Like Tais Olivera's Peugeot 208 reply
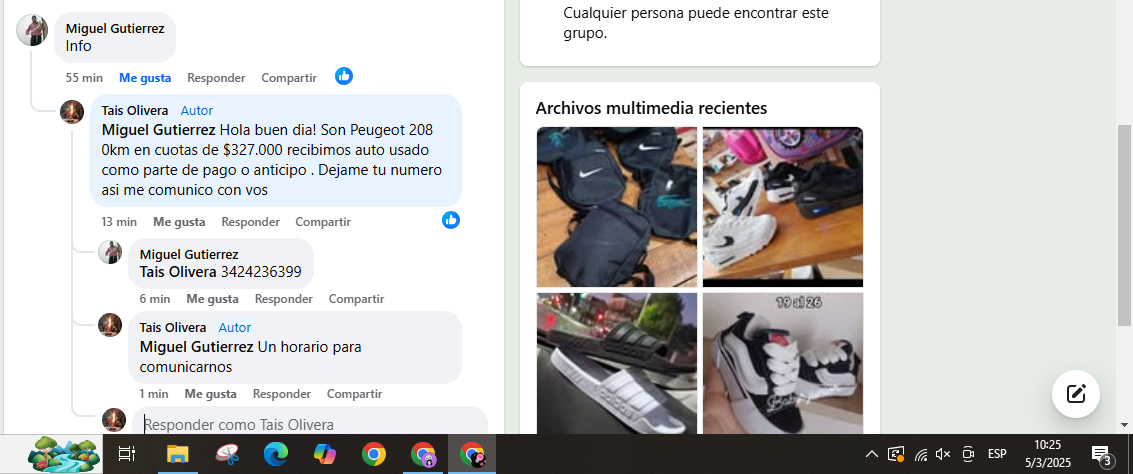 pyautogui.click(x=179, y=222)
